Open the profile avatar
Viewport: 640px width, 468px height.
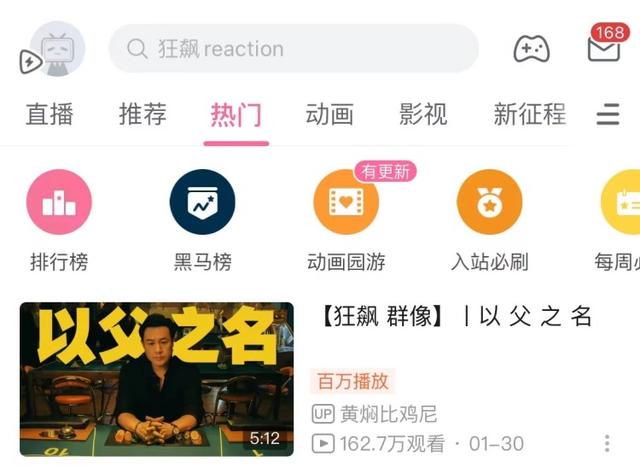tap(57, 49)
